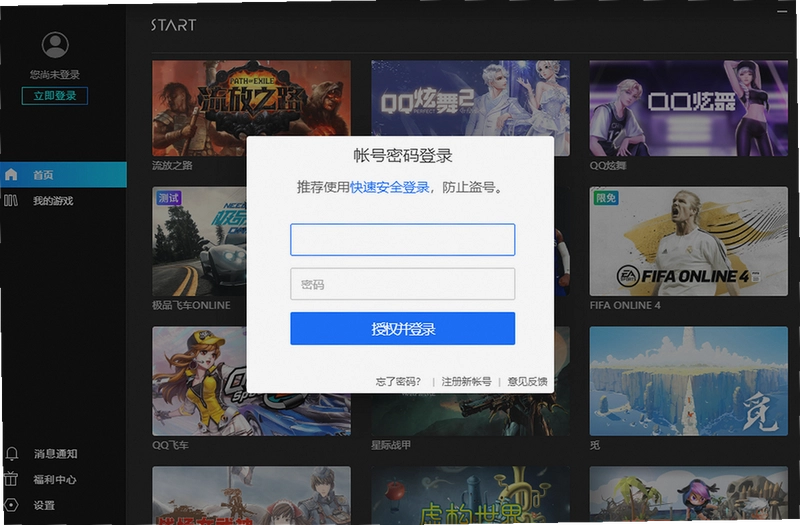Focus the 密码 password field
Image resolution: width=800 pixels, height=525 pixels.
point(403,284)
